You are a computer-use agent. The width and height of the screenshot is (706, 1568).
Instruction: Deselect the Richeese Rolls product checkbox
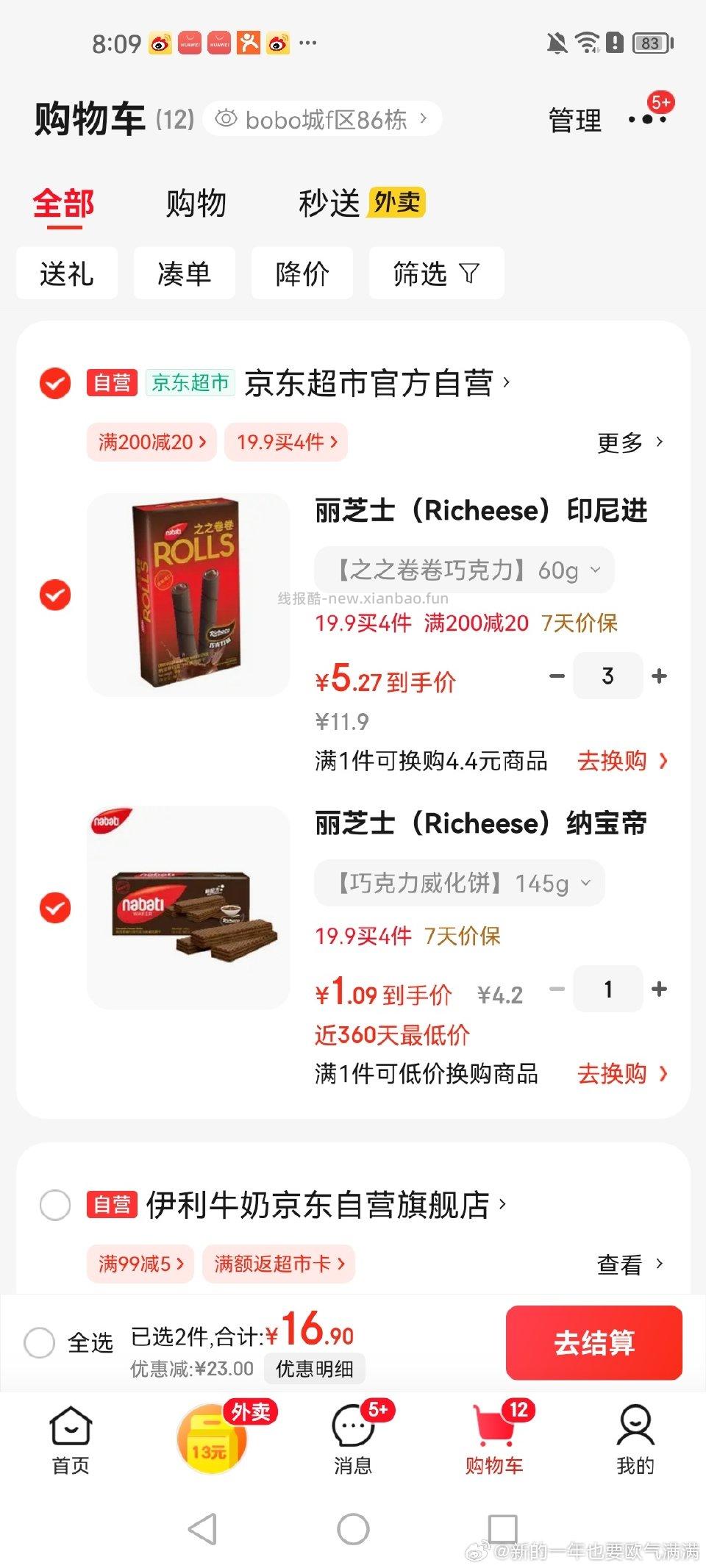coord(54,595)
